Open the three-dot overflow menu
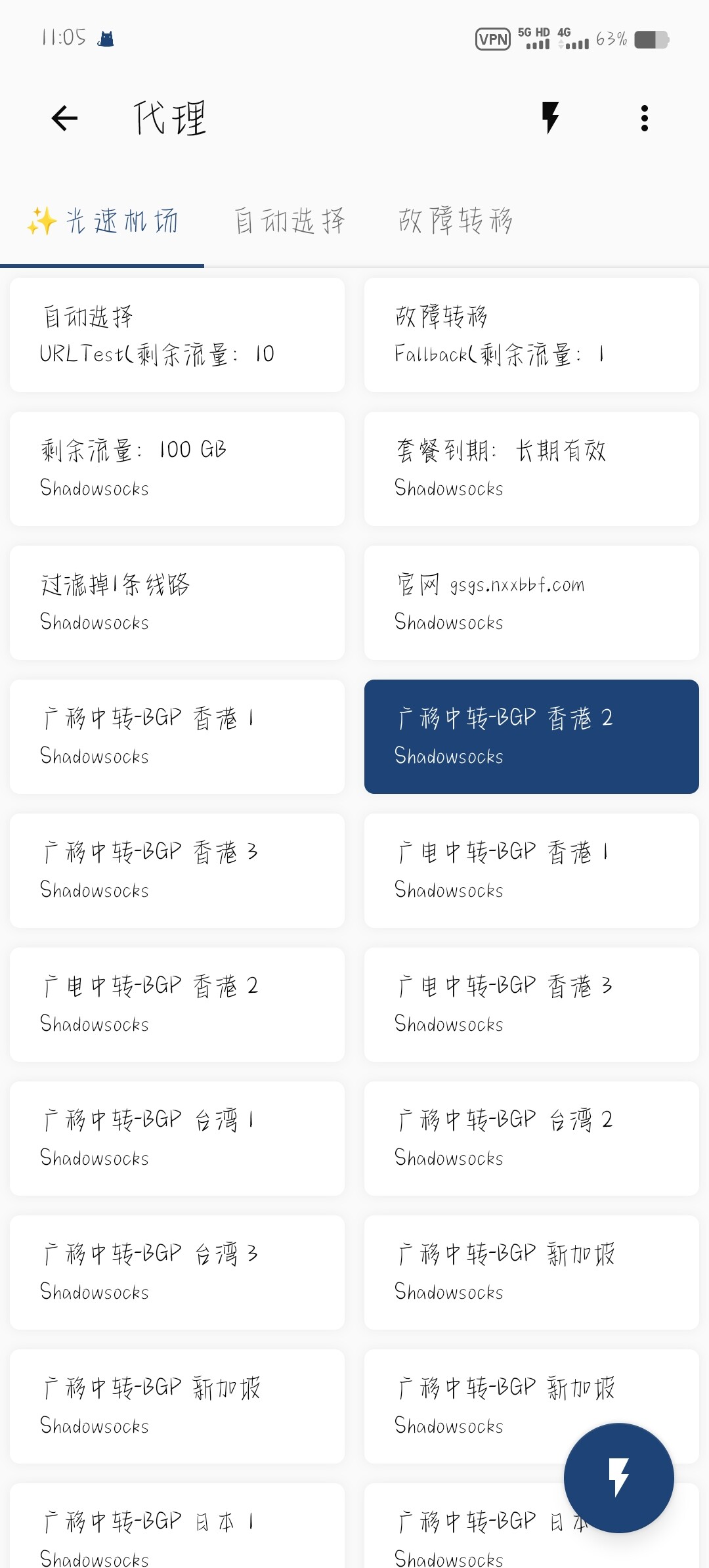Screen dimensions: 709x1568 645,118
